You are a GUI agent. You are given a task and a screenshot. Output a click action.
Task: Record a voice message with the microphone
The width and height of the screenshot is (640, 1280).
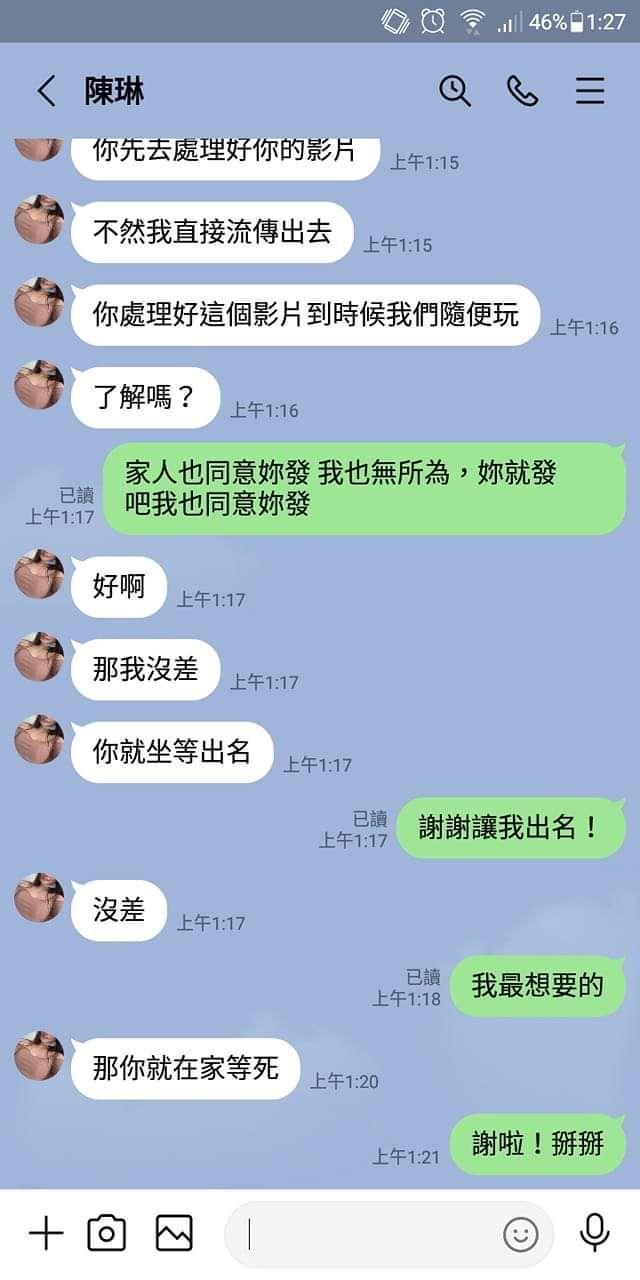[595, 1233]
